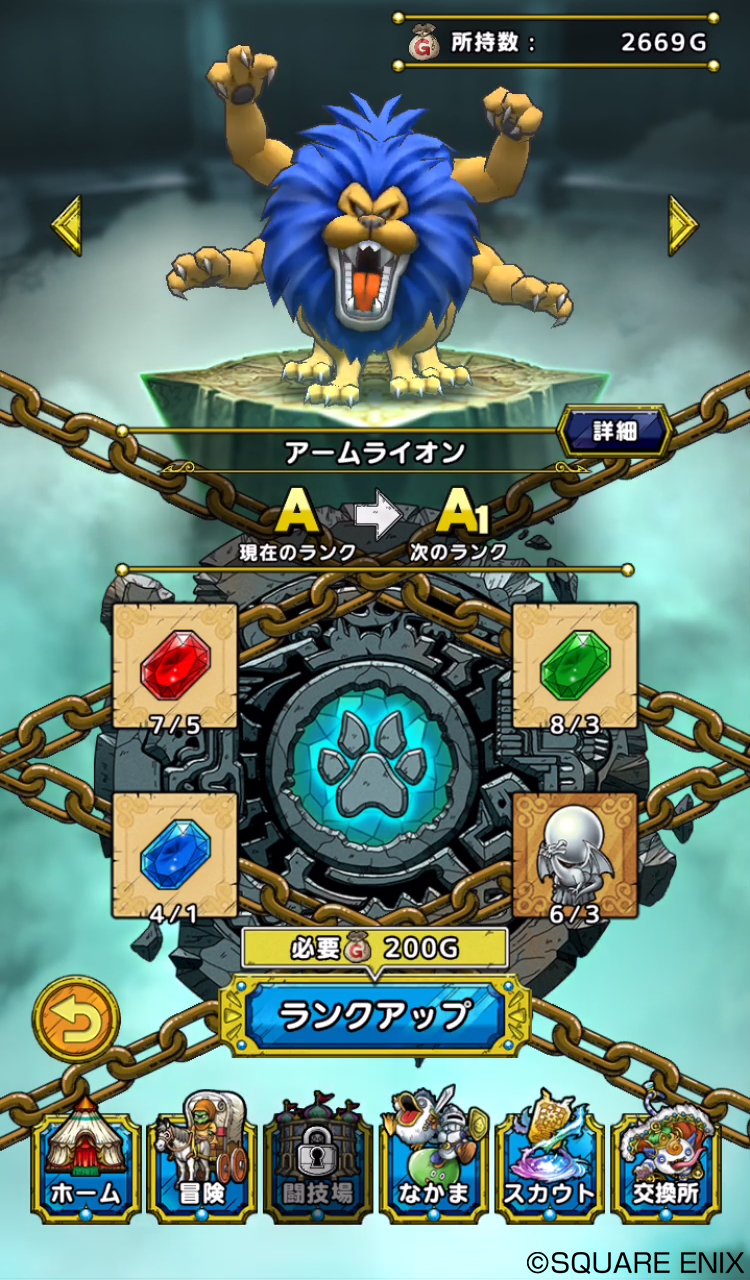This screenshot has height=1280, width=750.
Task: Select the blue gem material tile
Action: coord(175,855)
